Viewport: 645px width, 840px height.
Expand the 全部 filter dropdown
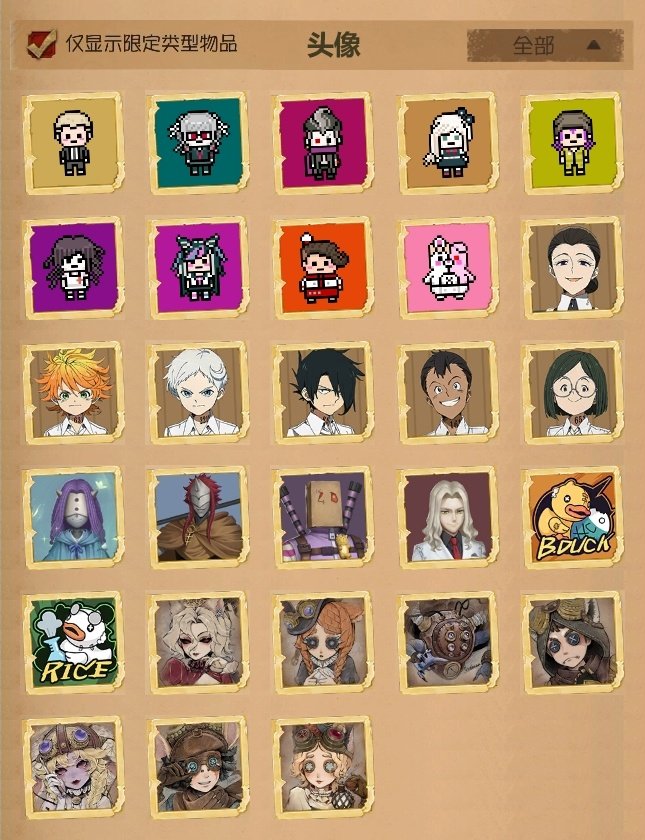545,45
